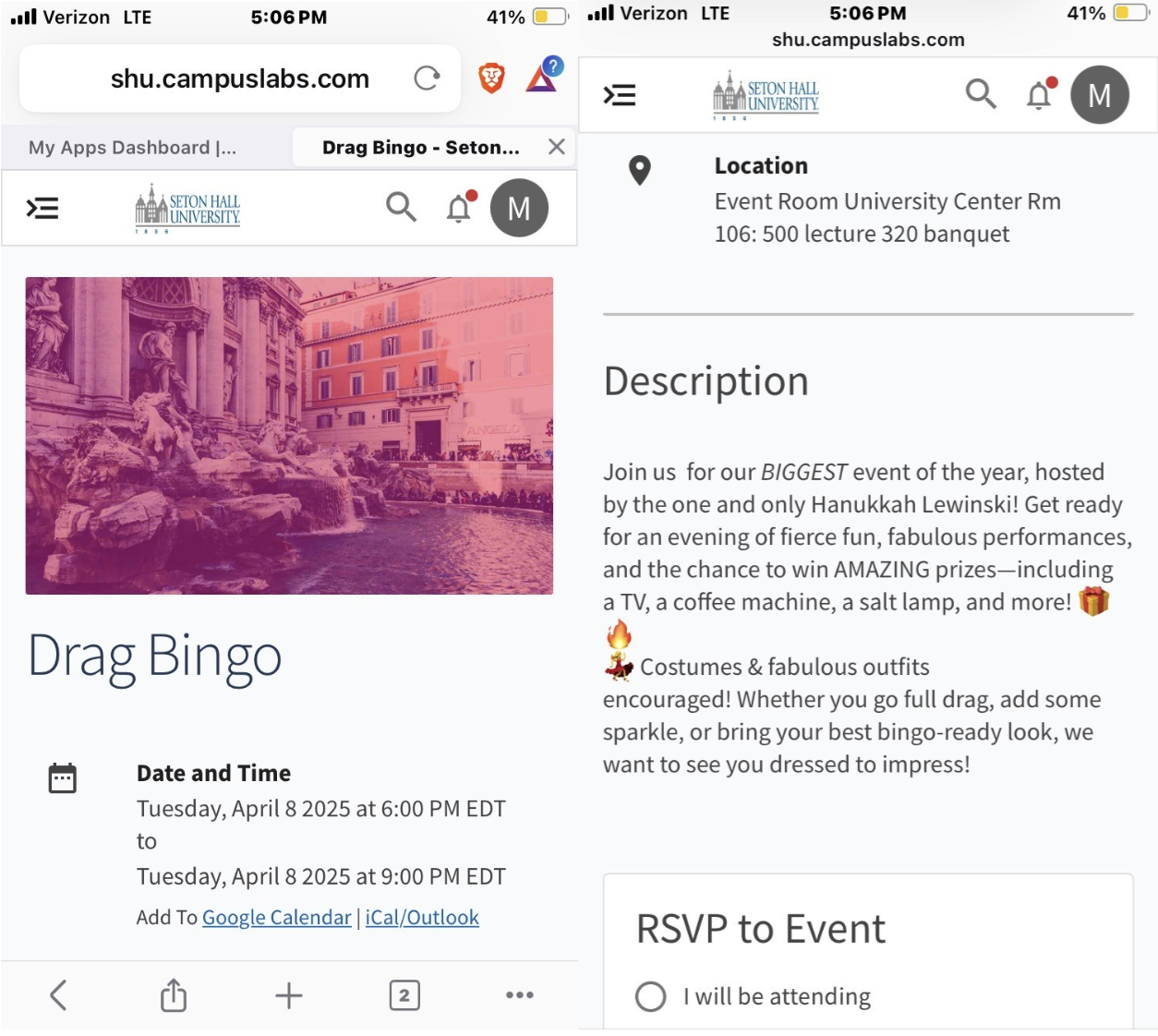Select the 'I will be attending' option

coord(650,996)
